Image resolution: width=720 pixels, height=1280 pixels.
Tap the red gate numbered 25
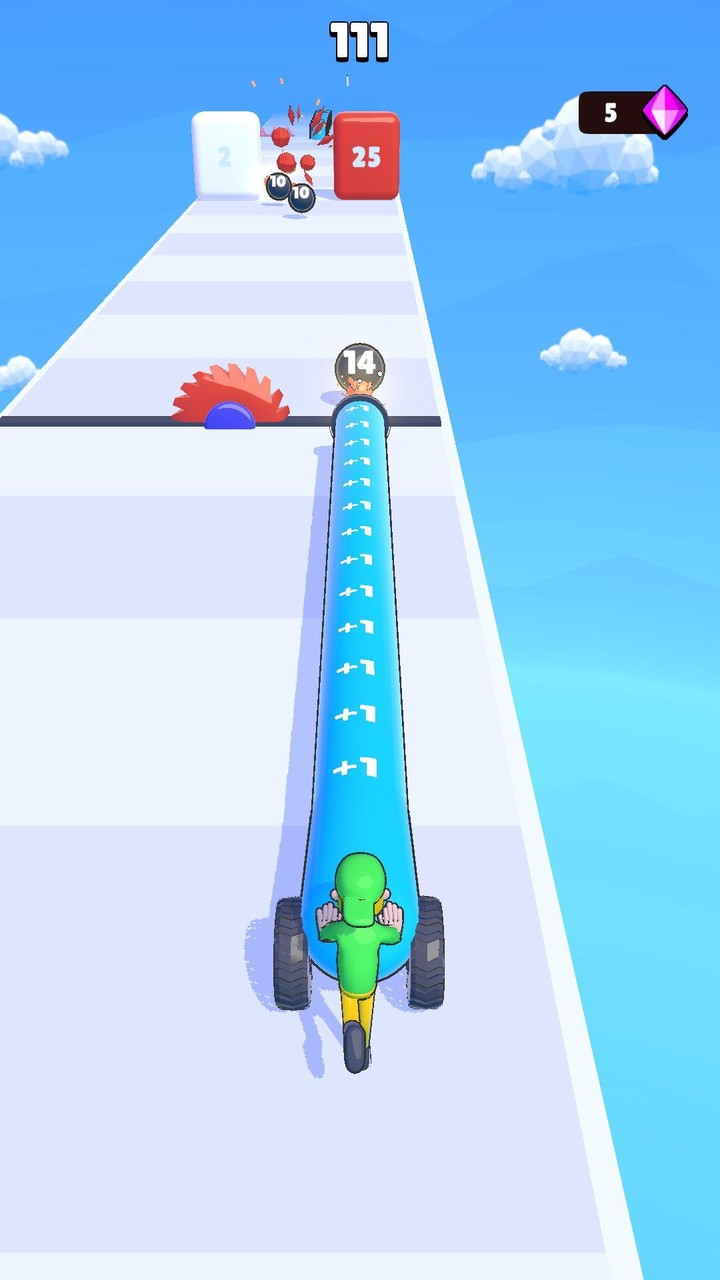coord(368,155)
